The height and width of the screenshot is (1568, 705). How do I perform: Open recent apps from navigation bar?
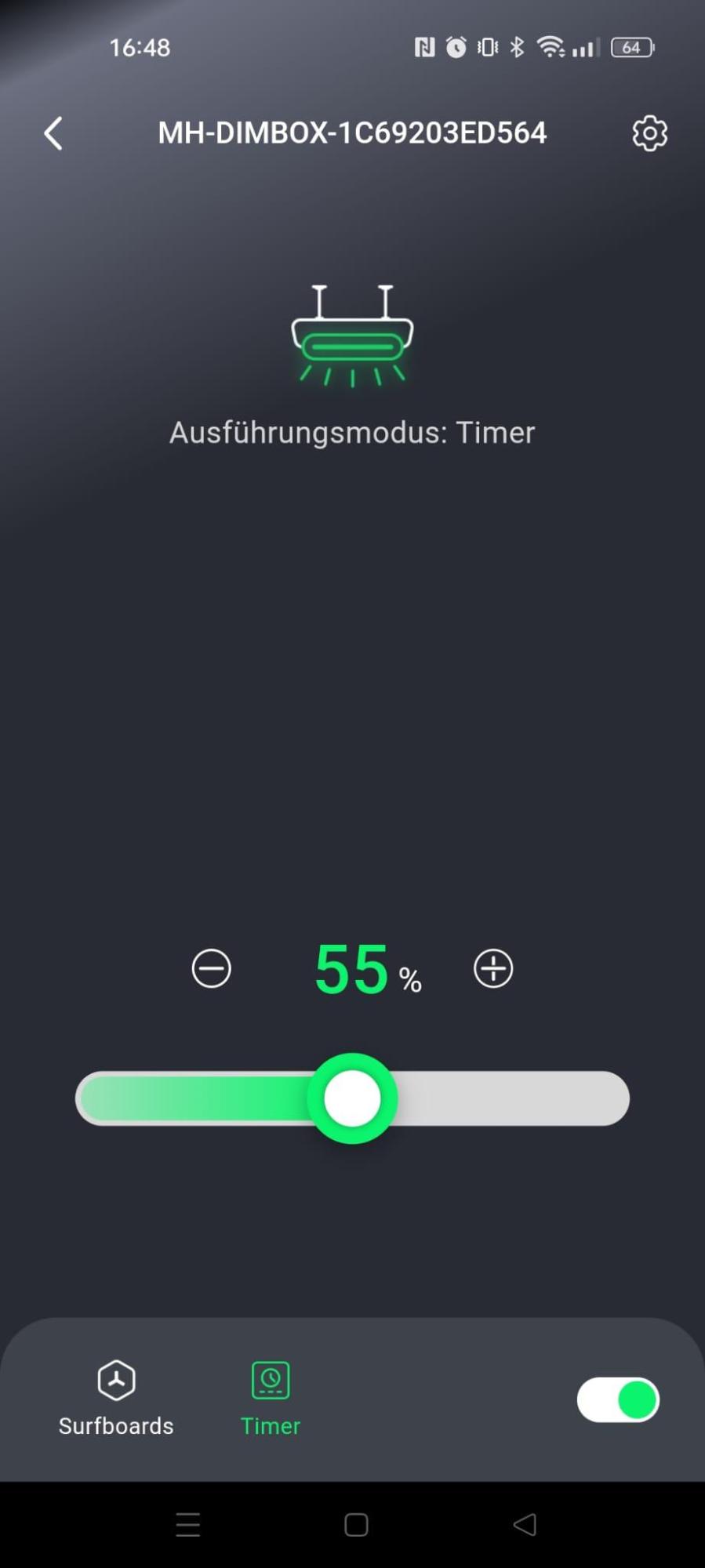pyautogui.click(x=188, y=1525)
